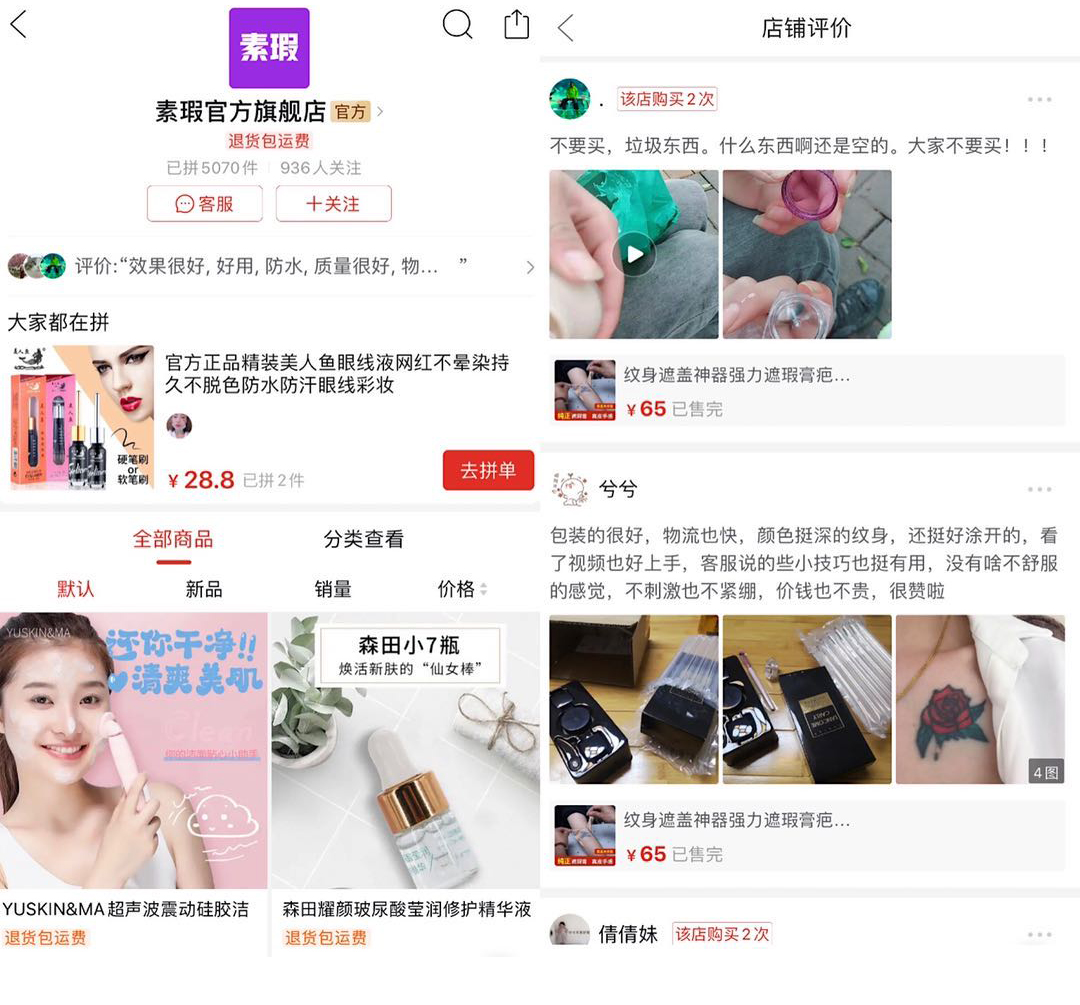The width and height of the screenshot is (1080, 1005).
Task: Go back from 店铺评价 page
Action: pos(566,28)
